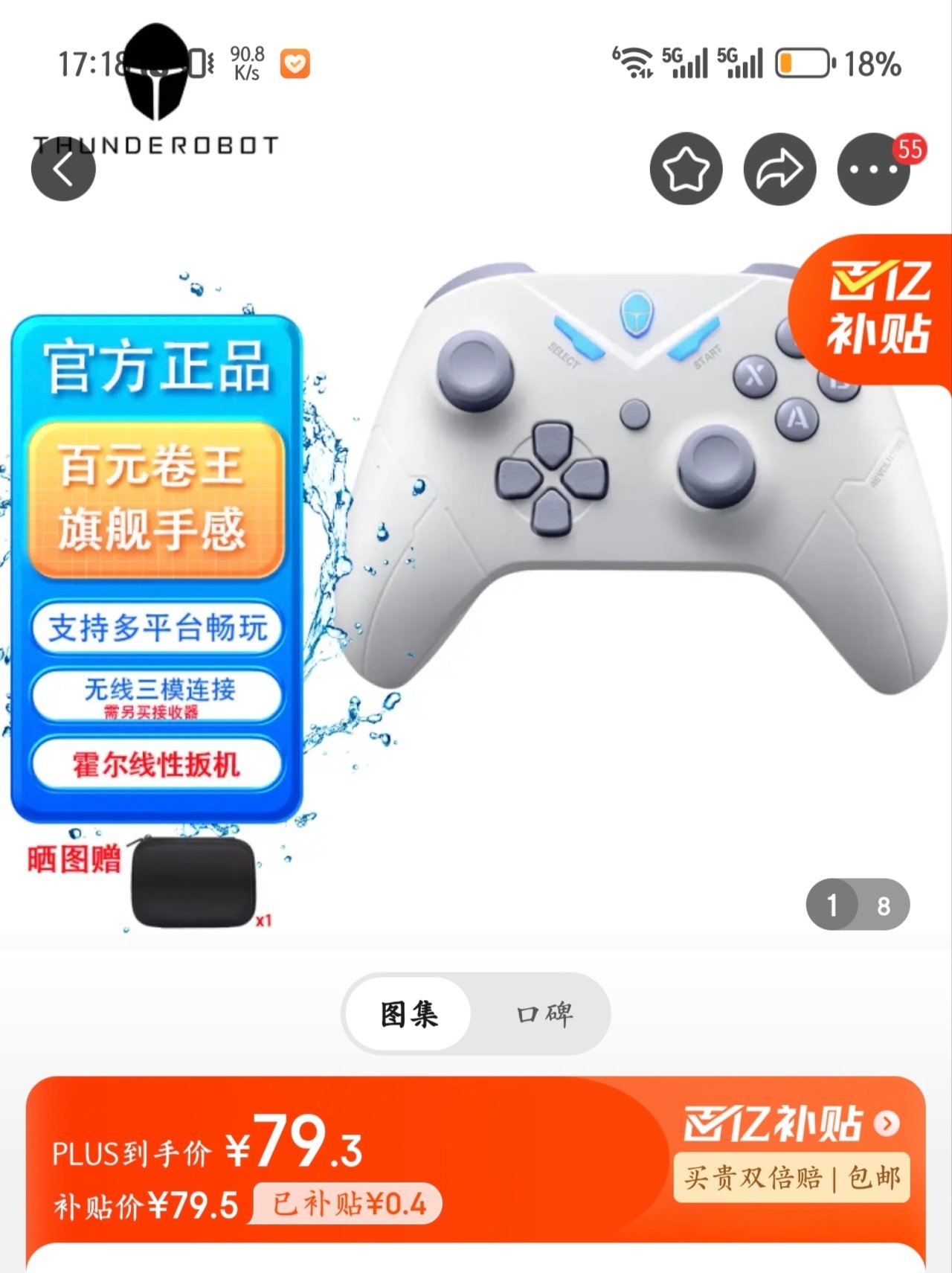Share this product page

[779, 170]
